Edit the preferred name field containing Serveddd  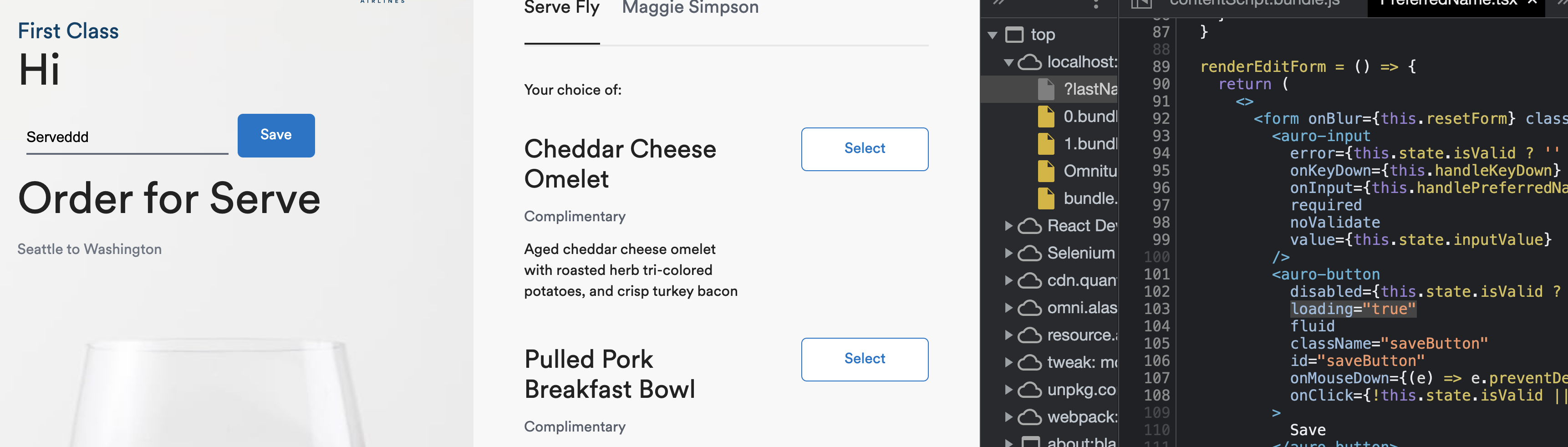coord(127,137)
